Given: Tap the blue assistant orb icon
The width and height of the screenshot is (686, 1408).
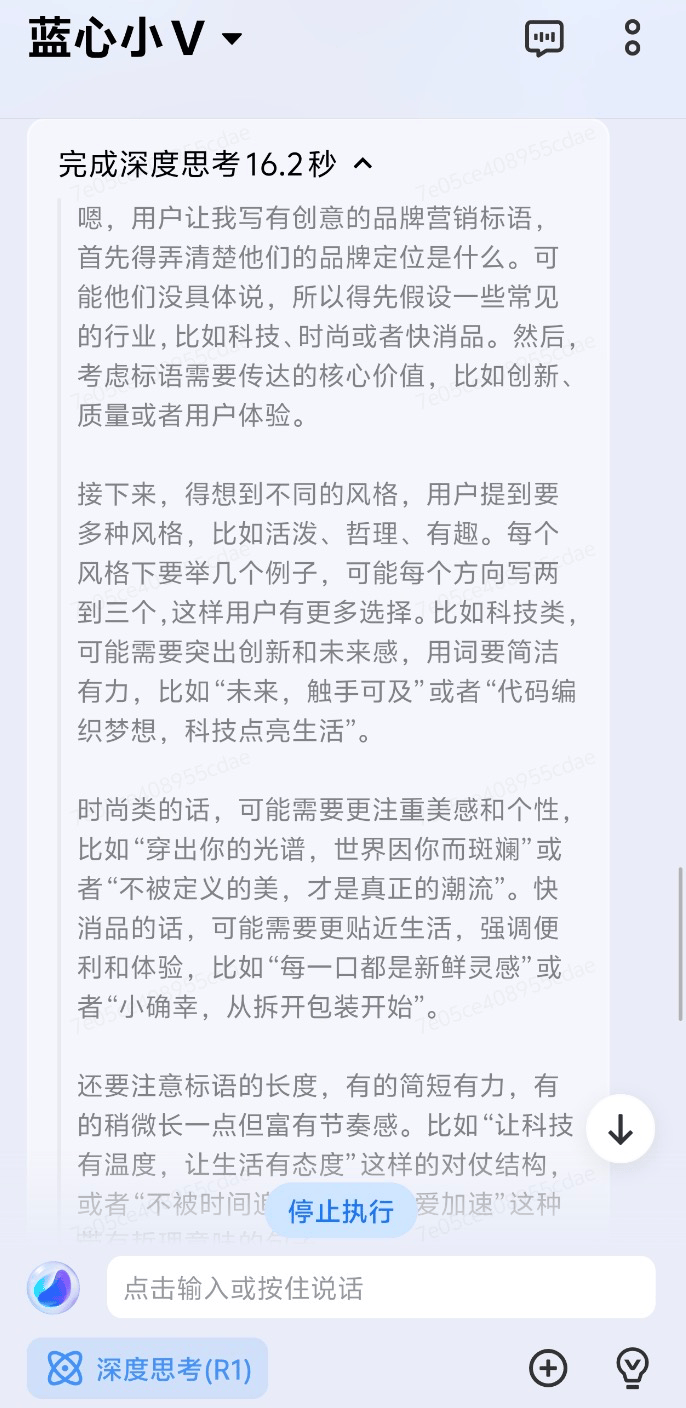Looking at the screenshot, I should point(54,1287).
